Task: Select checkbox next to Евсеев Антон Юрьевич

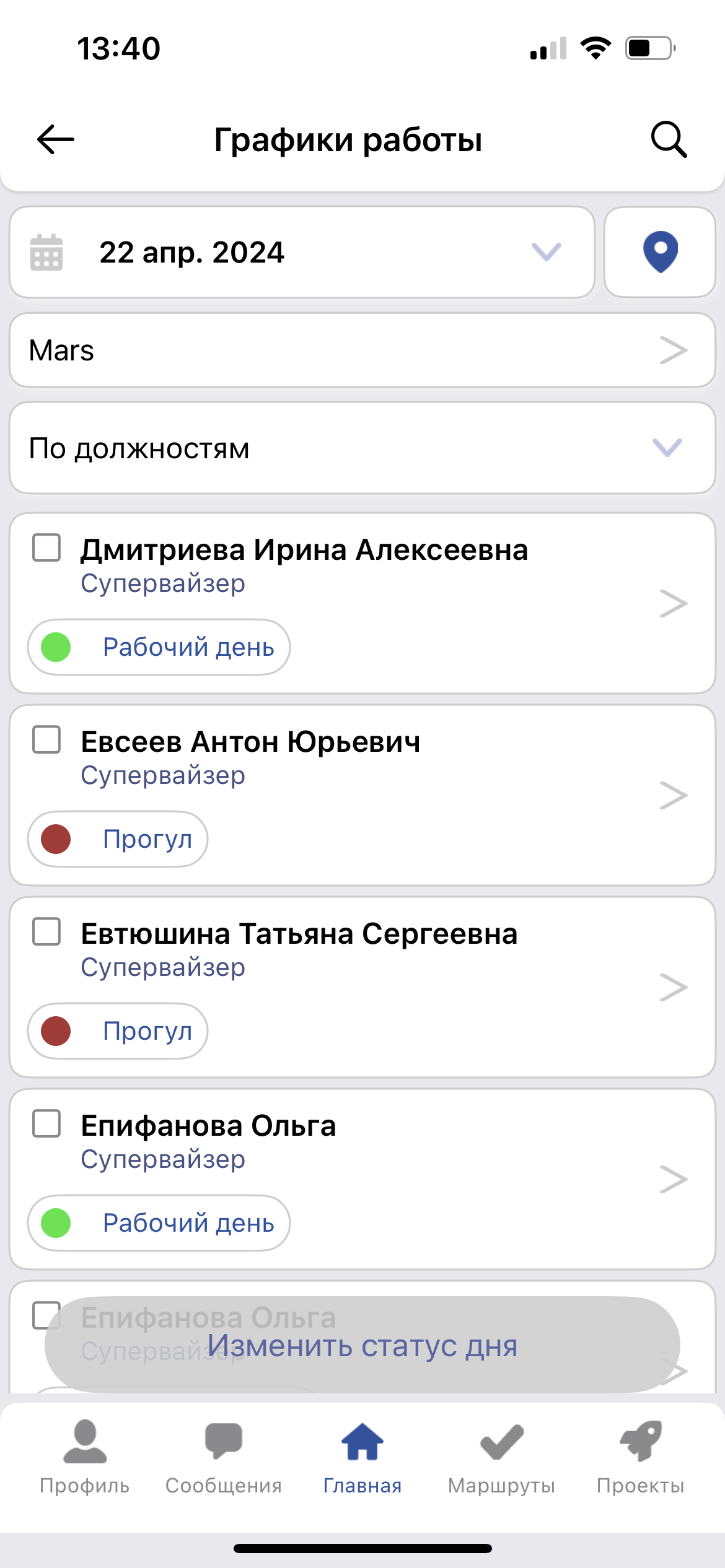Action: click(x=46, y=739)
